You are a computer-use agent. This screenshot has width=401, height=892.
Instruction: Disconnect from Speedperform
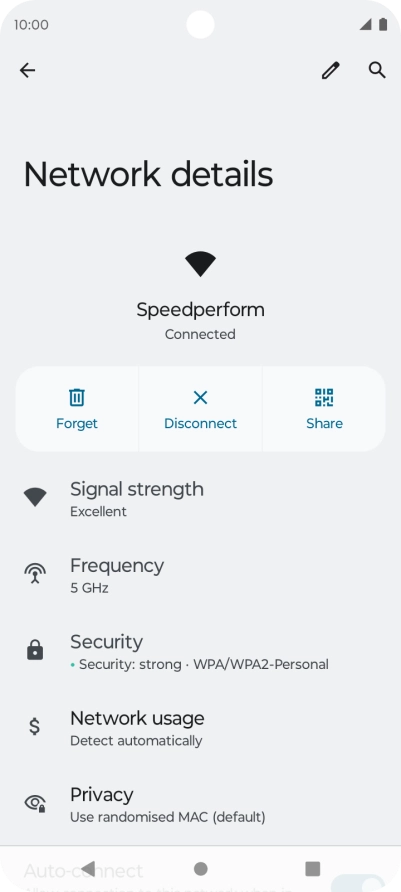coord(200,409)
